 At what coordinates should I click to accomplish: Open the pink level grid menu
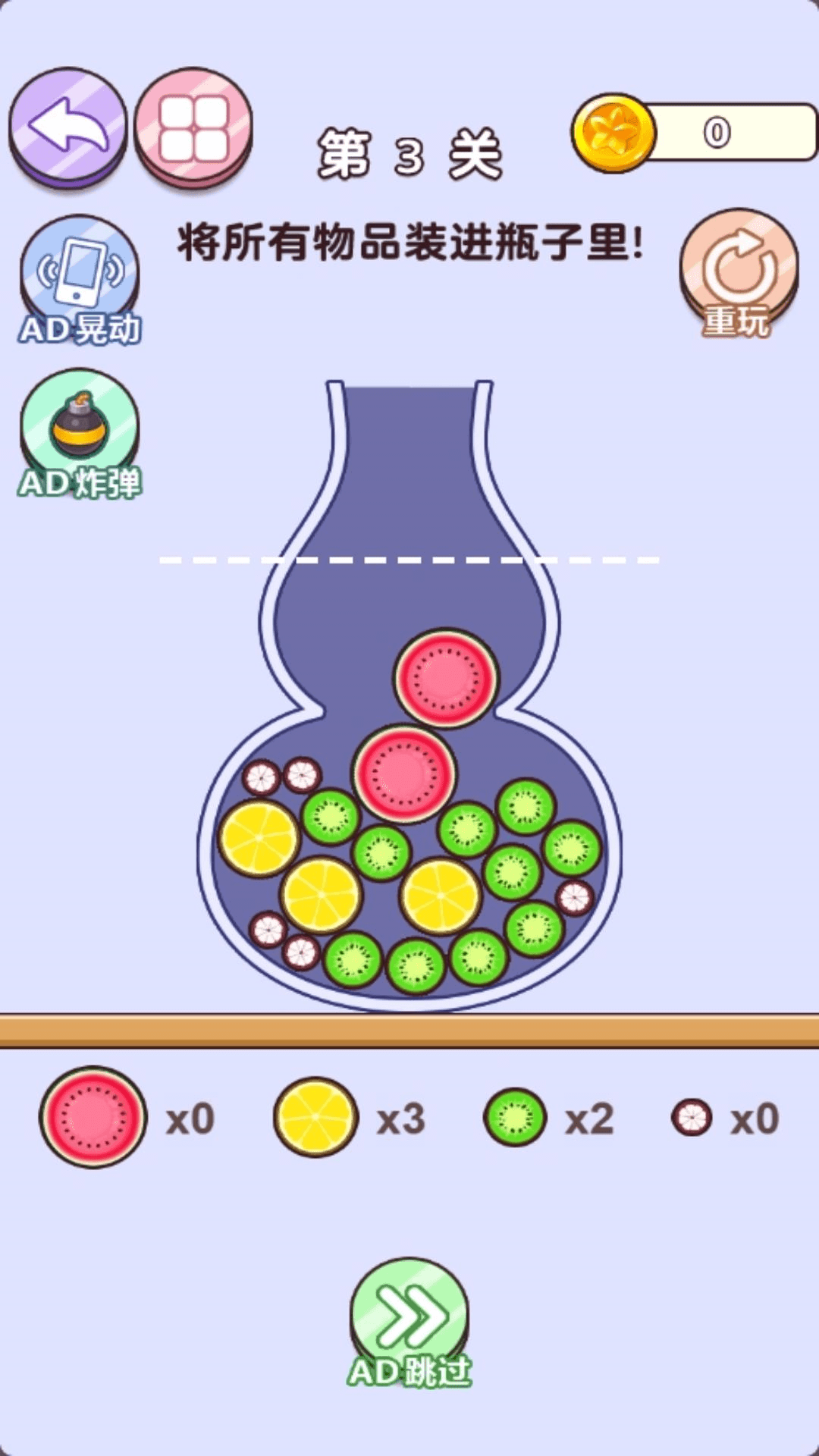pos(193,127)
